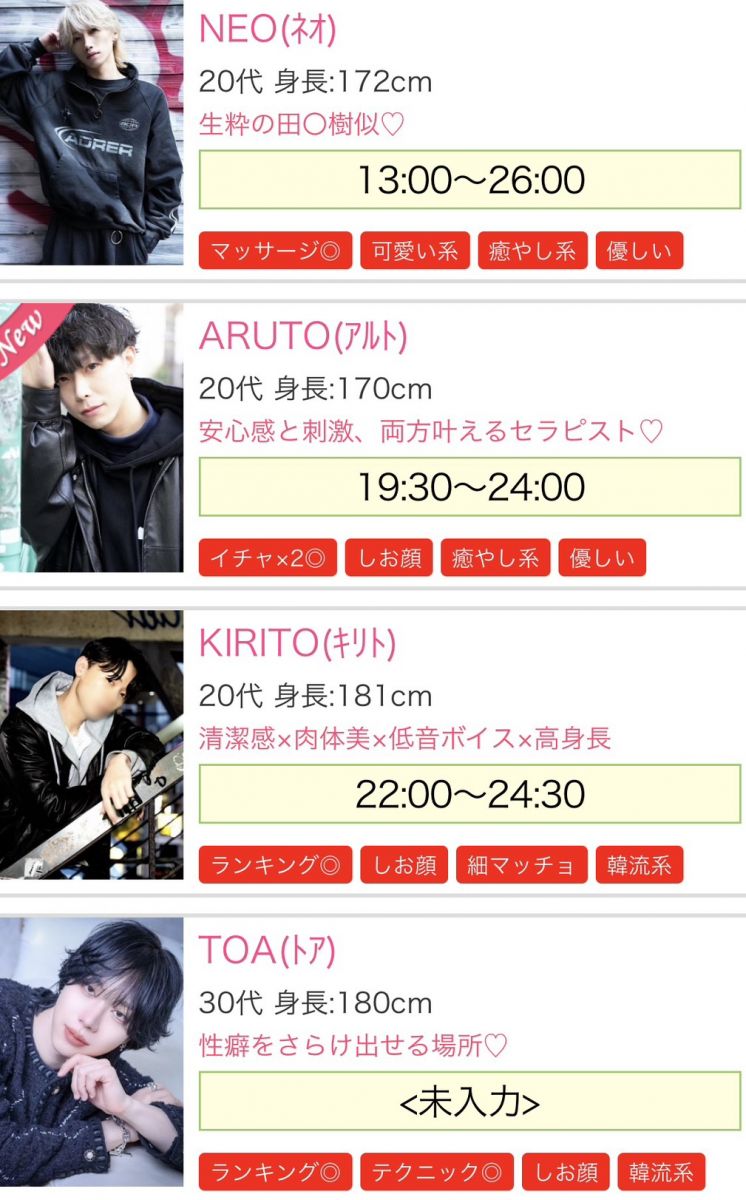Open TOA(トア) profile name link
The image size is (746, 1200).
(266, 951)
